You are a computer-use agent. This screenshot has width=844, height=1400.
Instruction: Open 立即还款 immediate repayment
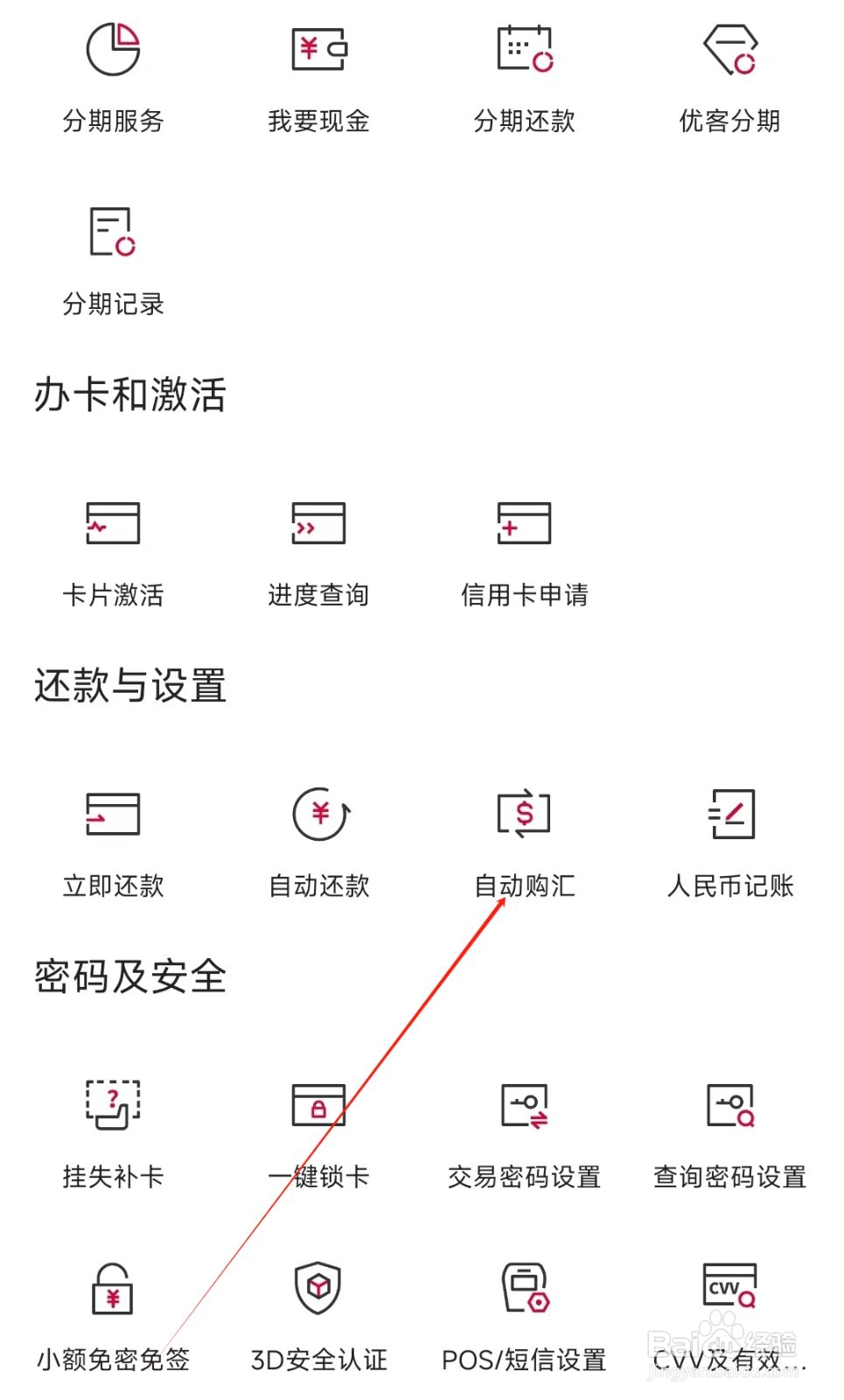pos(112,842)
